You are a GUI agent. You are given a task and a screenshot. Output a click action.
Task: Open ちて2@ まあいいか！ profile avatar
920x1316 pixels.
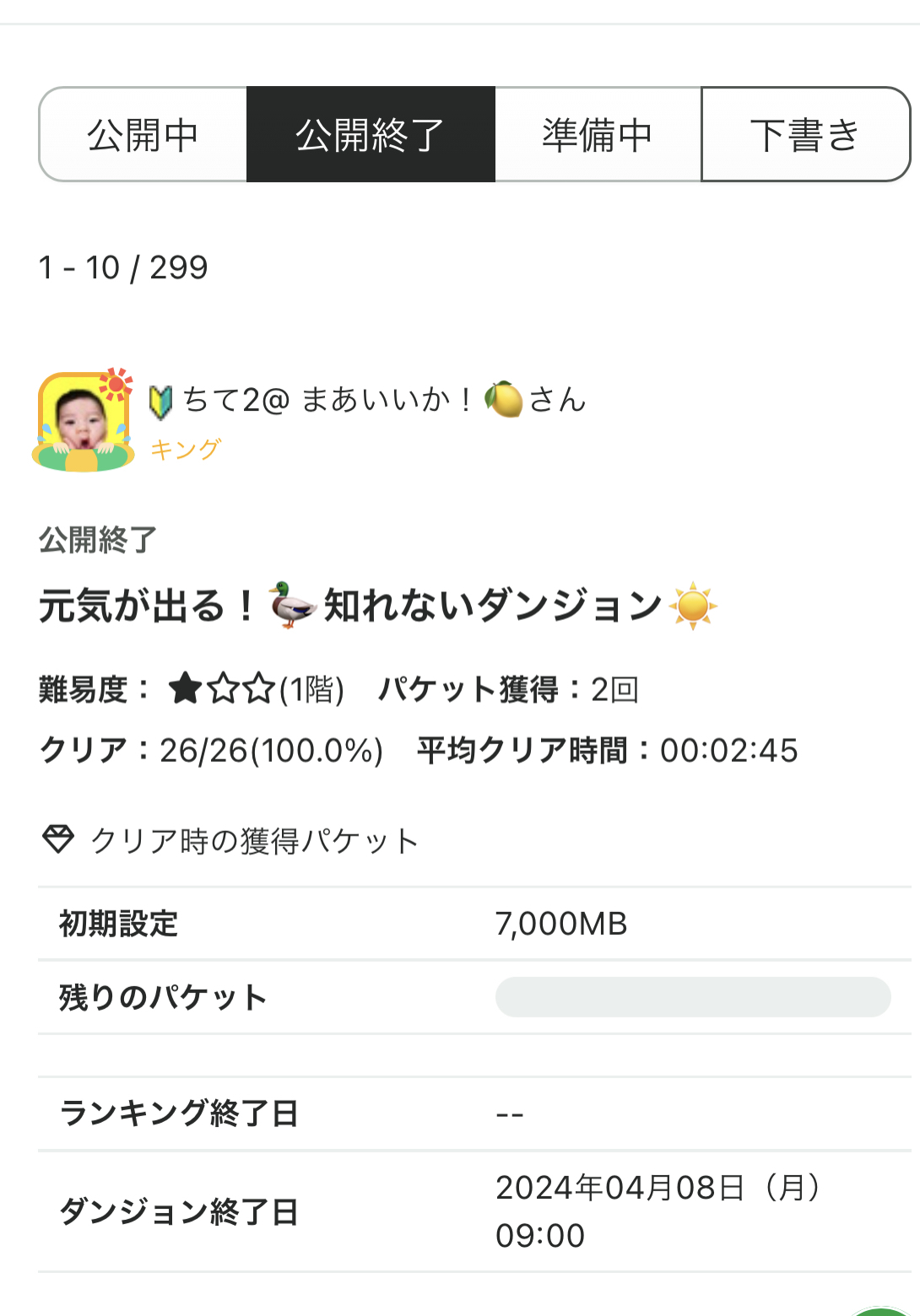point(83,421)
